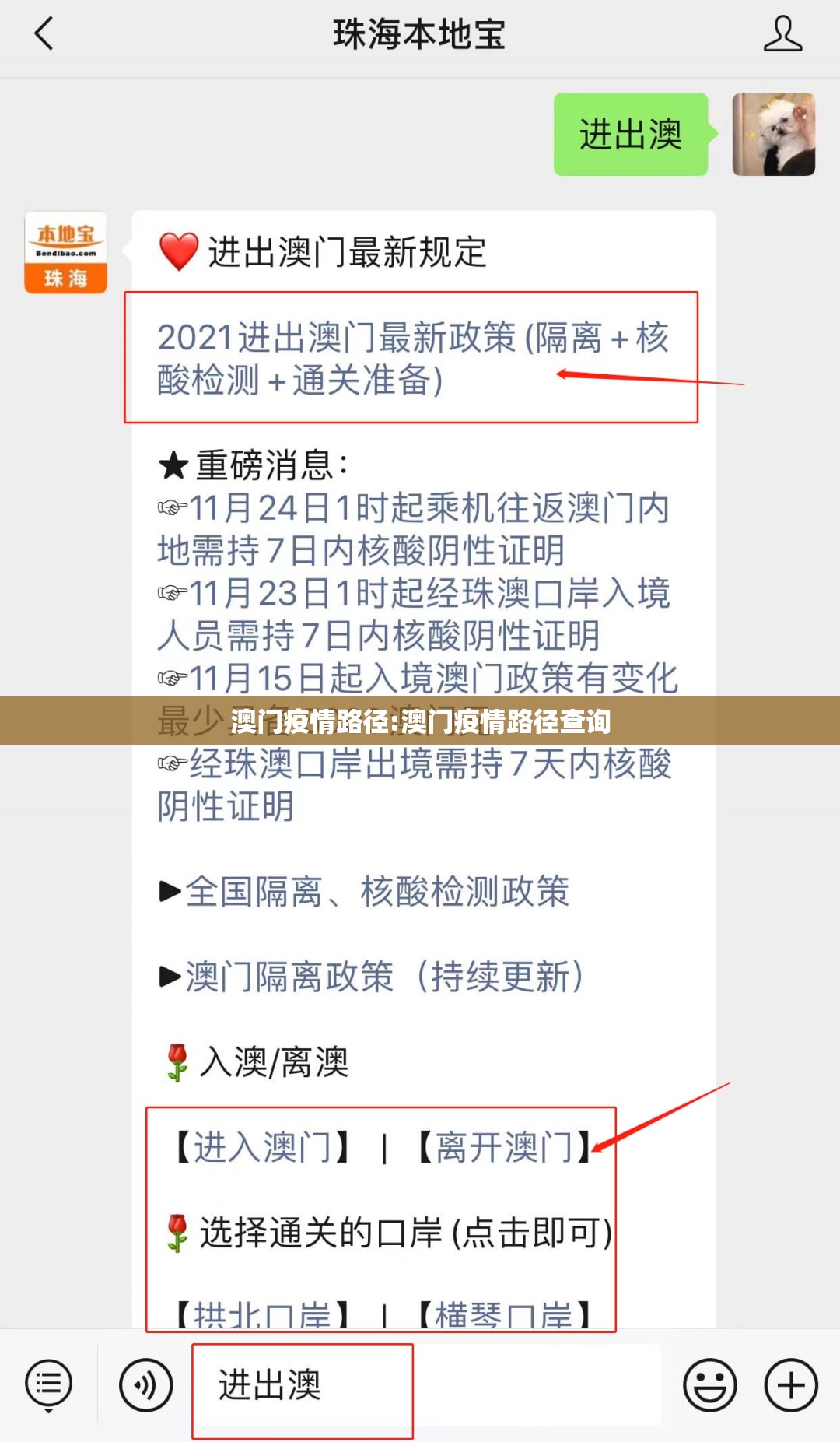Open the plus attachments menu

click(790, 1386)
